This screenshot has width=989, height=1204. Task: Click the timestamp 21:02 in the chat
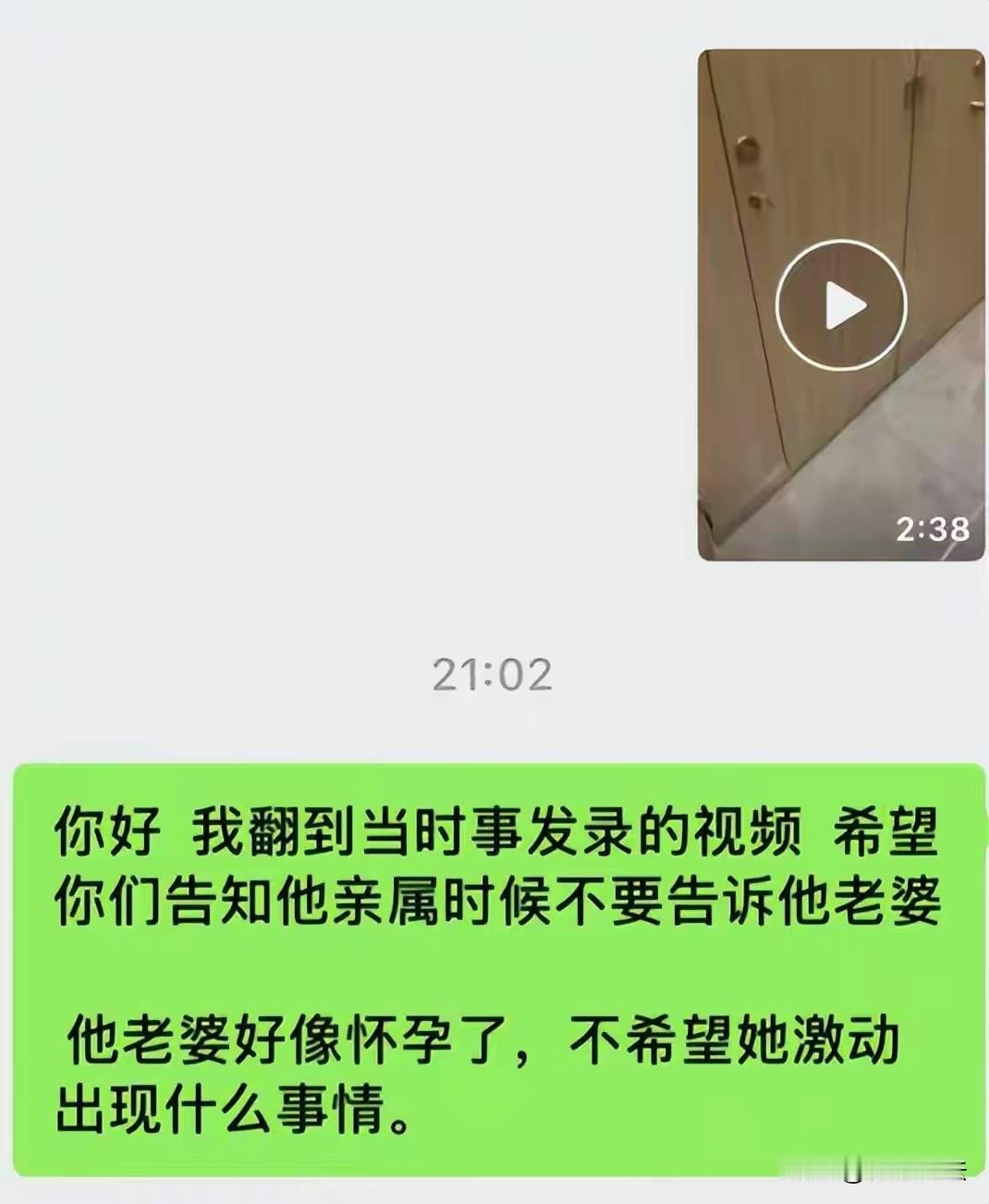click(x=491, y=674)
